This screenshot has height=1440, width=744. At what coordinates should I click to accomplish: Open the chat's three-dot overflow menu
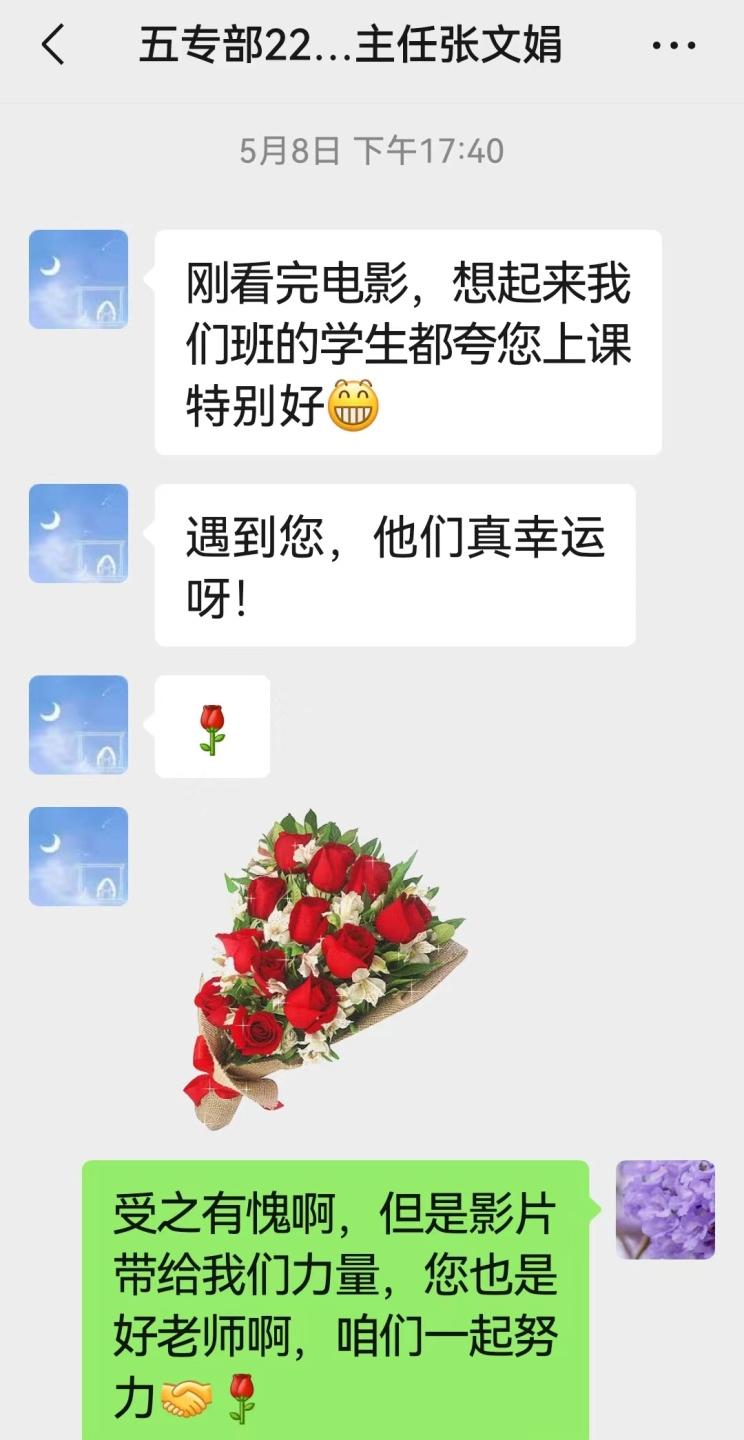pyautogui.click(x=673, y=46)
